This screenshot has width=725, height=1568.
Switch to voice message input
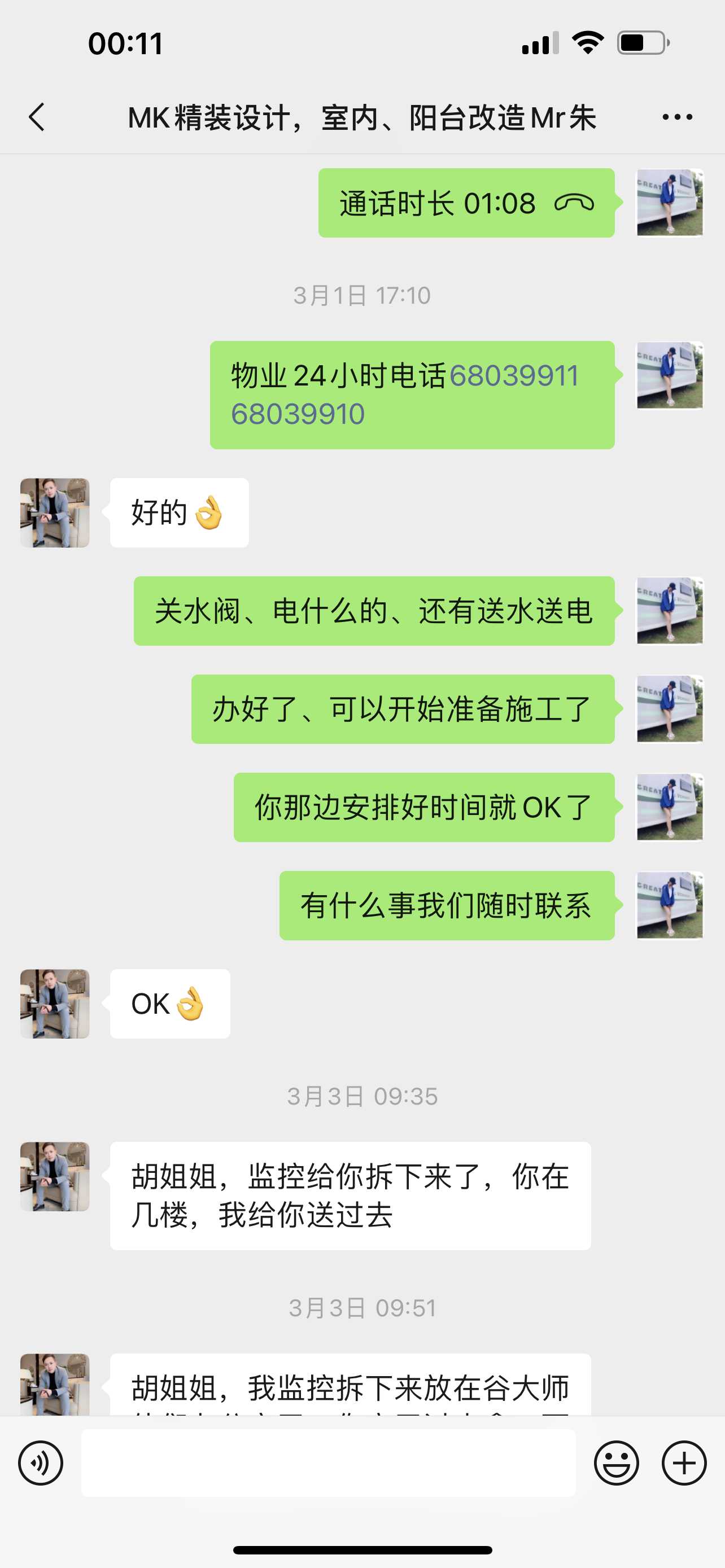[x=41, y=1462]
